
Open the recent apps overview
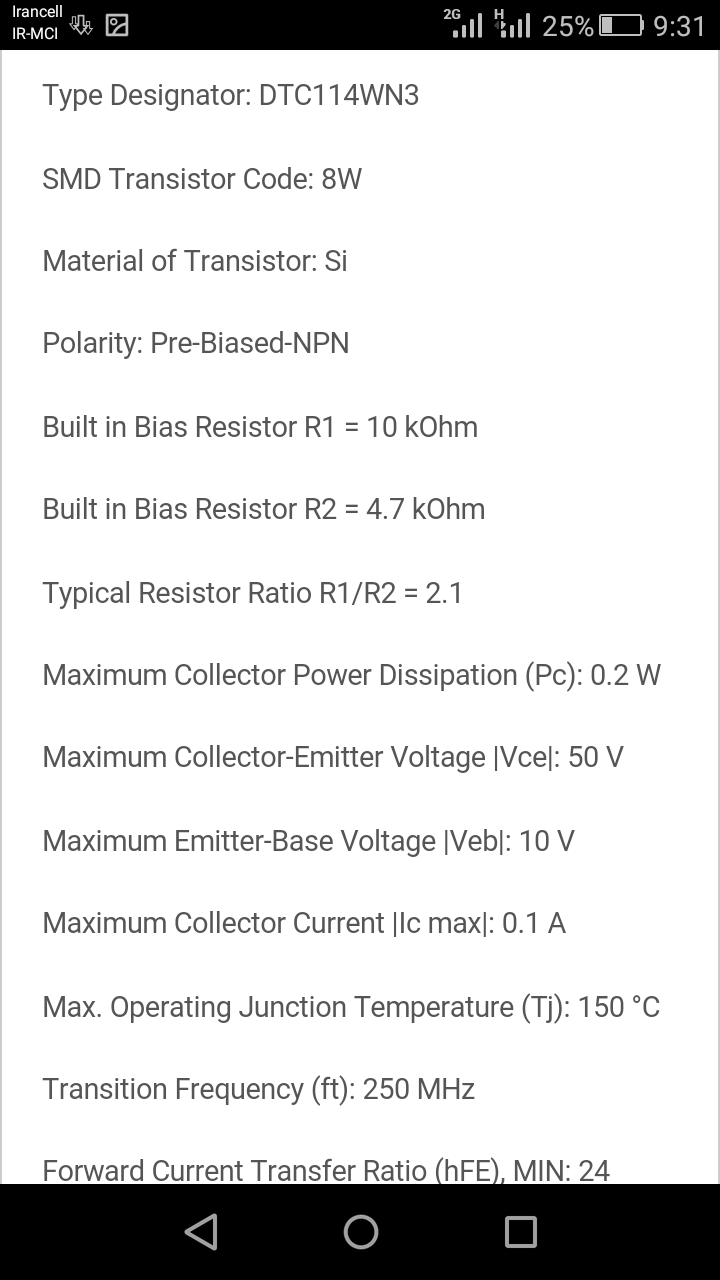pyautogui.click(x=520, y=1231)
